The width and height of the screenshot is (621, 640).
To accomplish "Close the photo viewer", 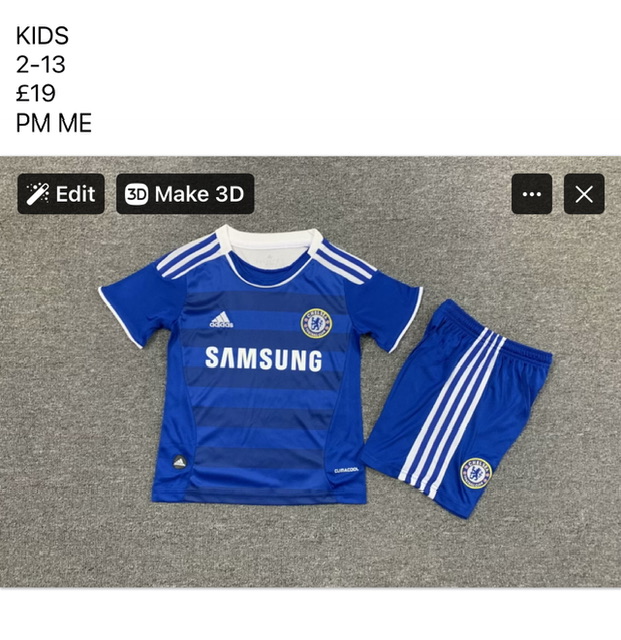I will pyautogui.click(x=584, y=194).
